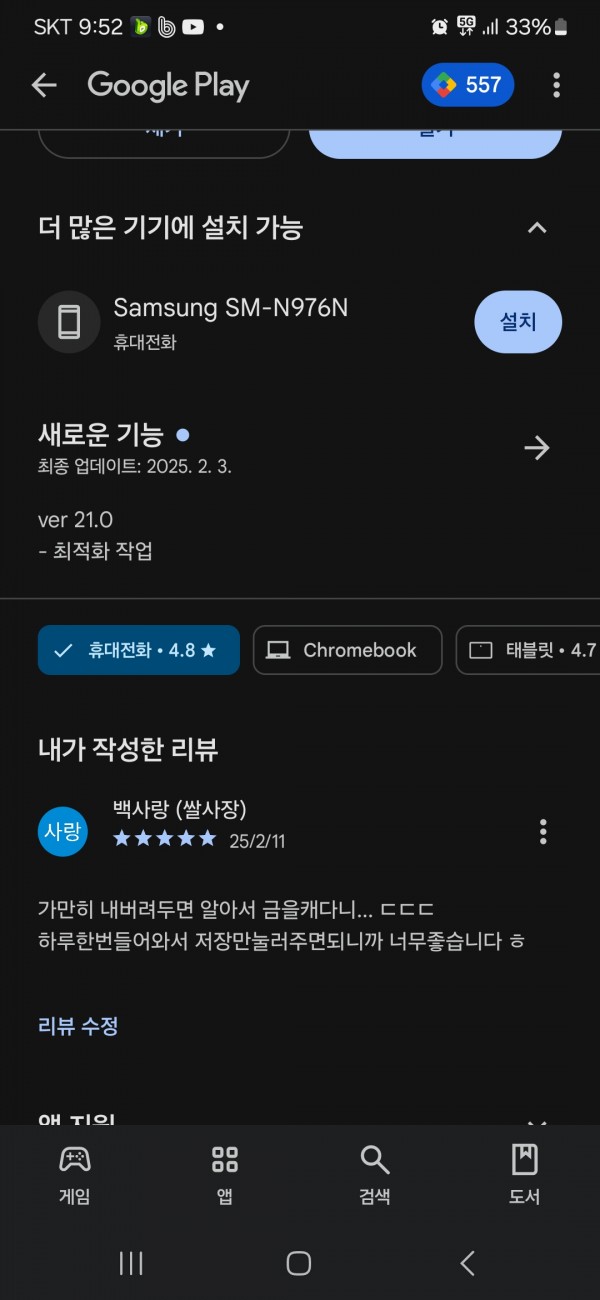Screen dimensions: 600x1300
Task: Open the Play Points 557 badge
Action: [x=468, y=85]
